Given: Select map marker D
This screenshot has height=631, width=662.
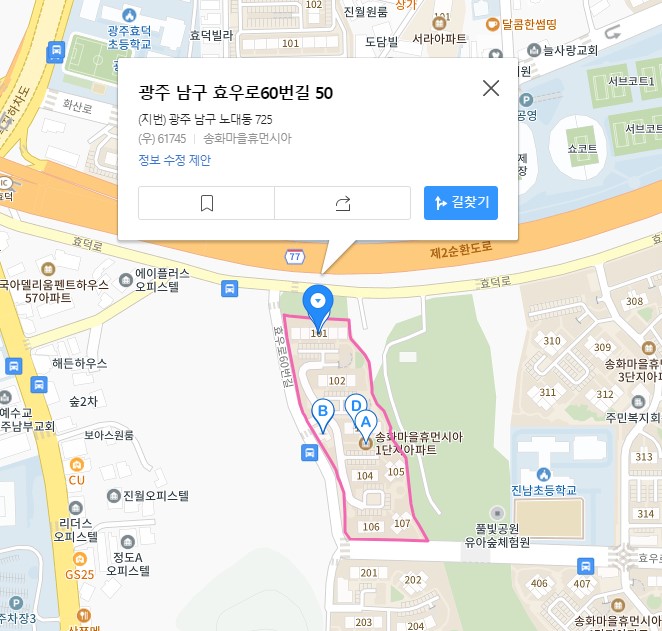Looking at the screenshot, I should click(354, 406).
